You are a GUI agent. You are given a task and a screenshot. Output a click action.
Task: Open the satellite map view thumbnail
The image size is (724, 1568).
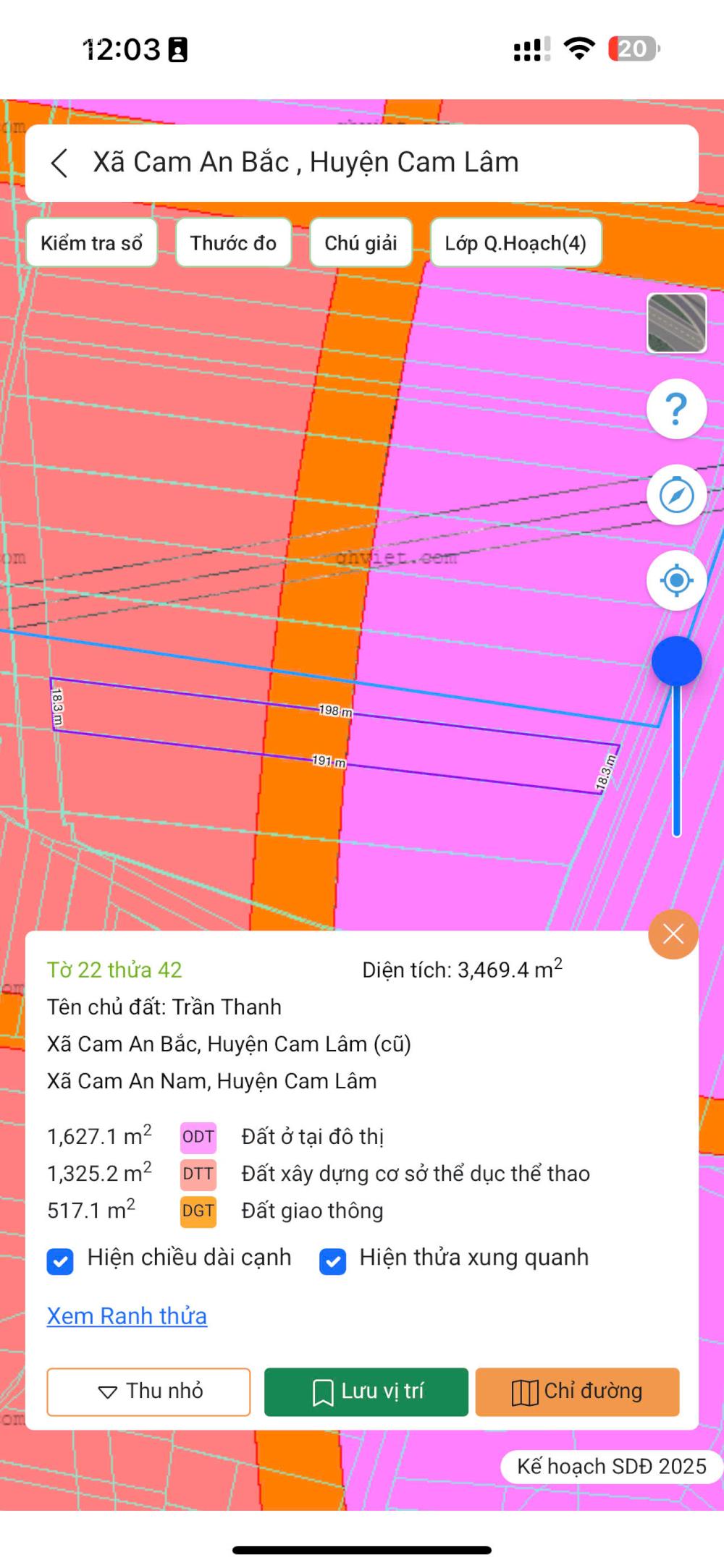(x=675, y=323)
